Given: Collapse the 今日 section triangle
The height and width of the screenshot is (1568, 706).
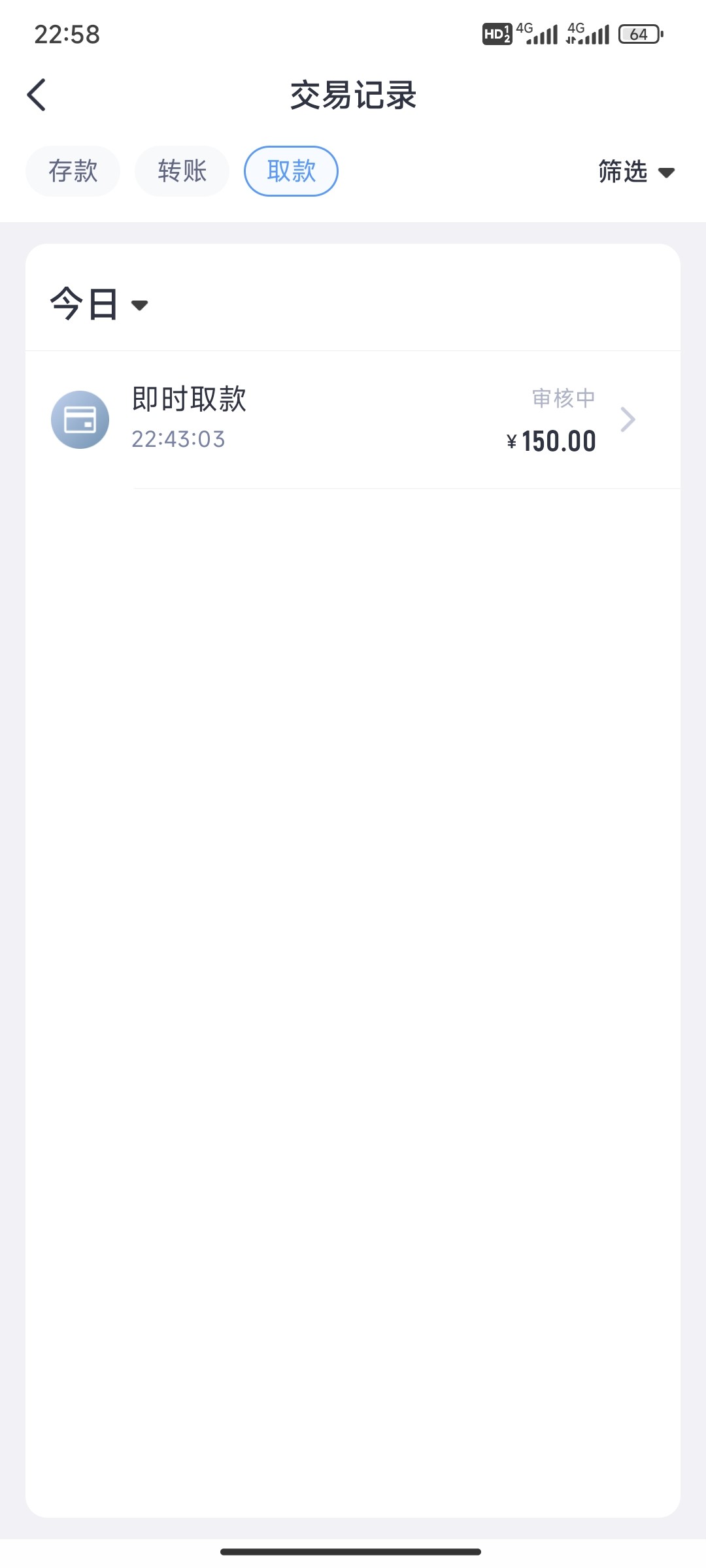Looking at the screenshot, I should pos(139,306).
